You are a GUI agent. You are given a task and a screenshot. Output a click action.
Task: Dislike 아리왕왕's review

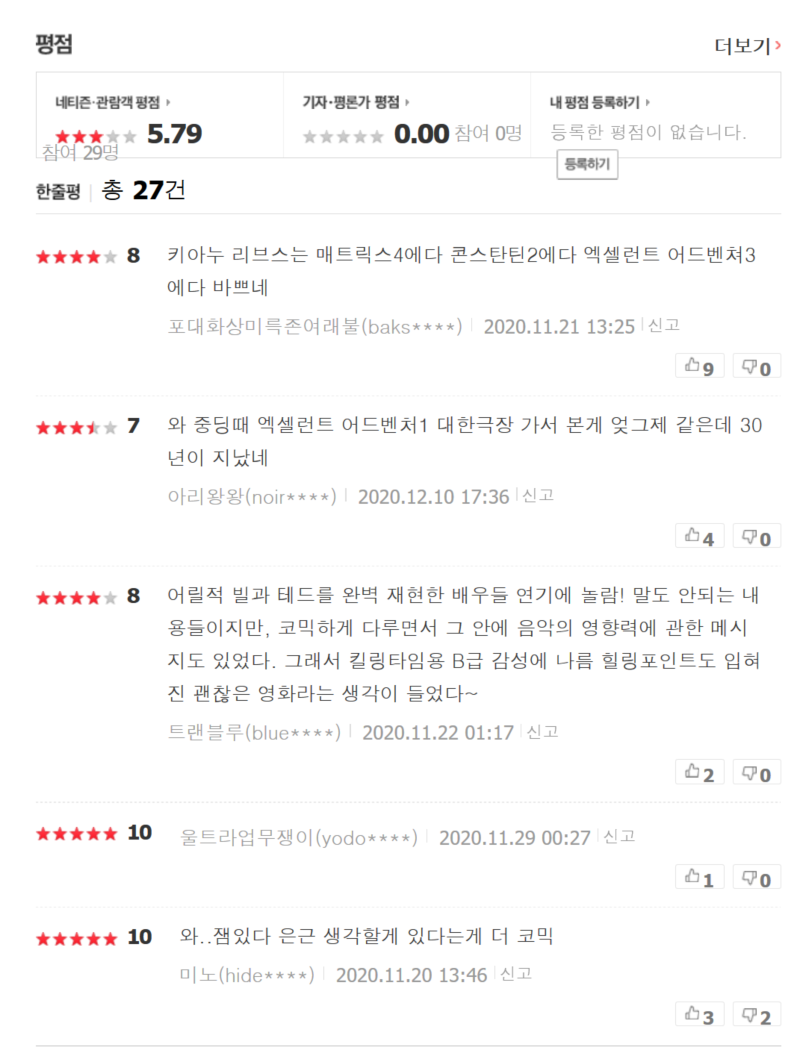(757, 537)
